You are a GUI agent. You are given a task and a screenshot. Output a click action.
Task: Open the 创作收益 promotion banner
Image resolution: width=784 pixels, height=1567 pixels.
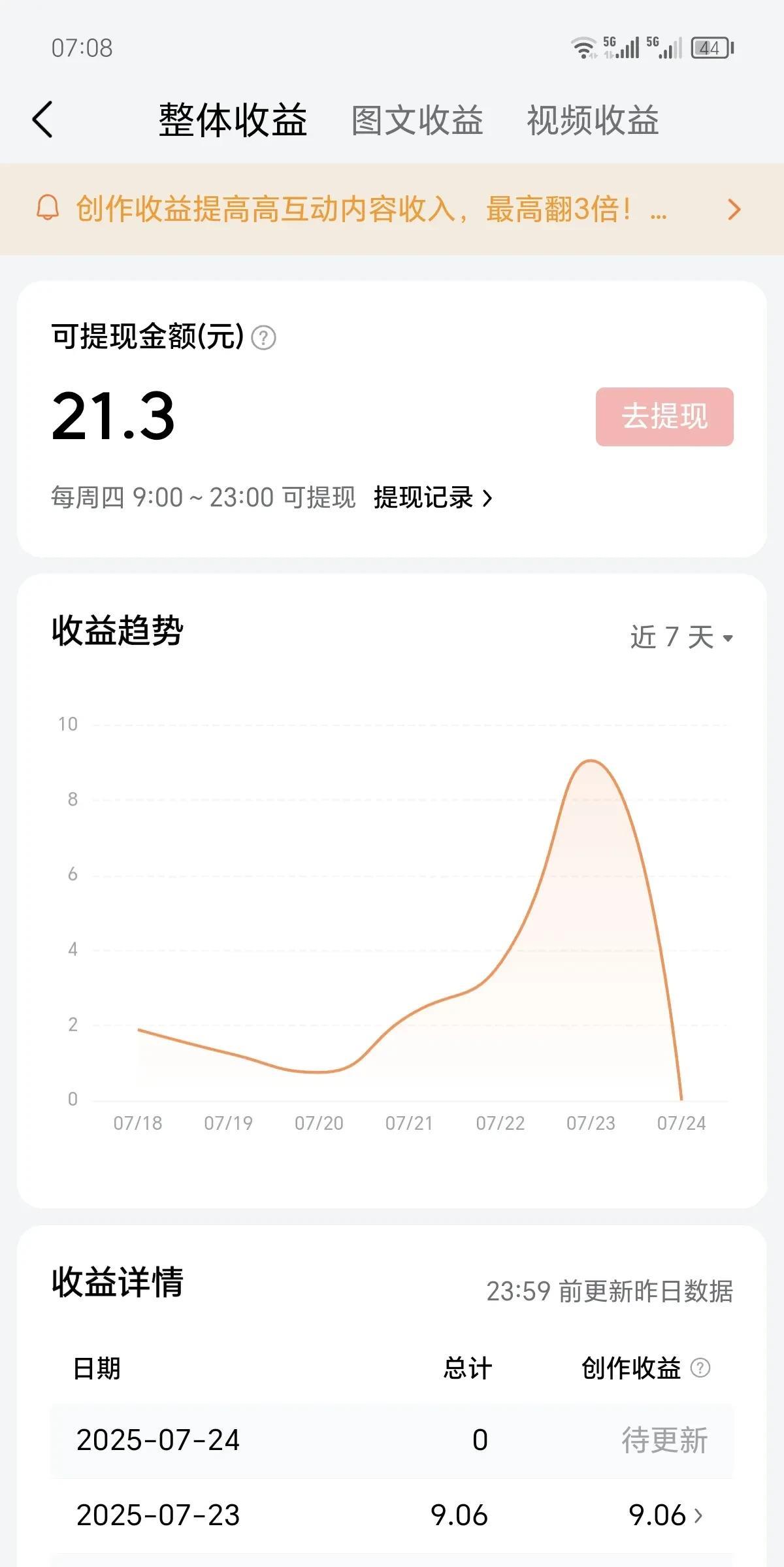[x=391, y=210]
